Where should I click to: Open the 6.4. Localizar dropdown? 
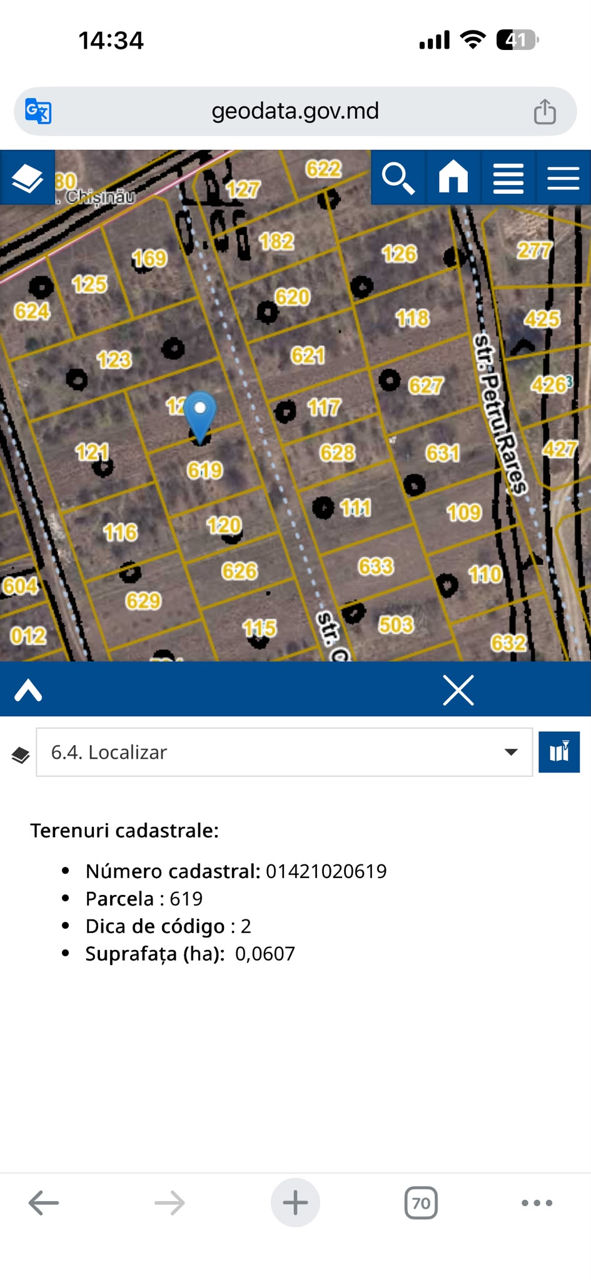tap(284, 752)
